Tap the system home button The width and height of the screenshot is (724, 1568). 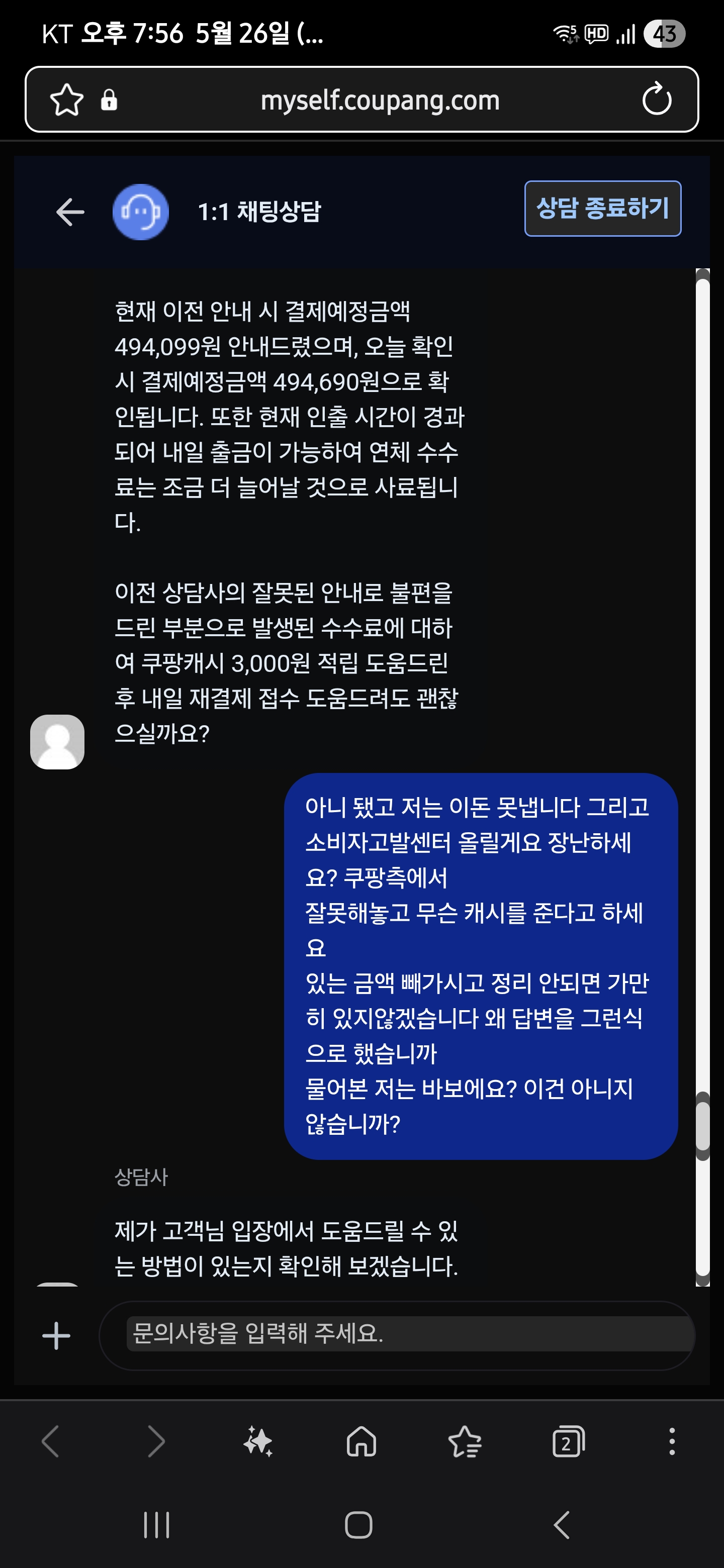[x=358, y=1525]
